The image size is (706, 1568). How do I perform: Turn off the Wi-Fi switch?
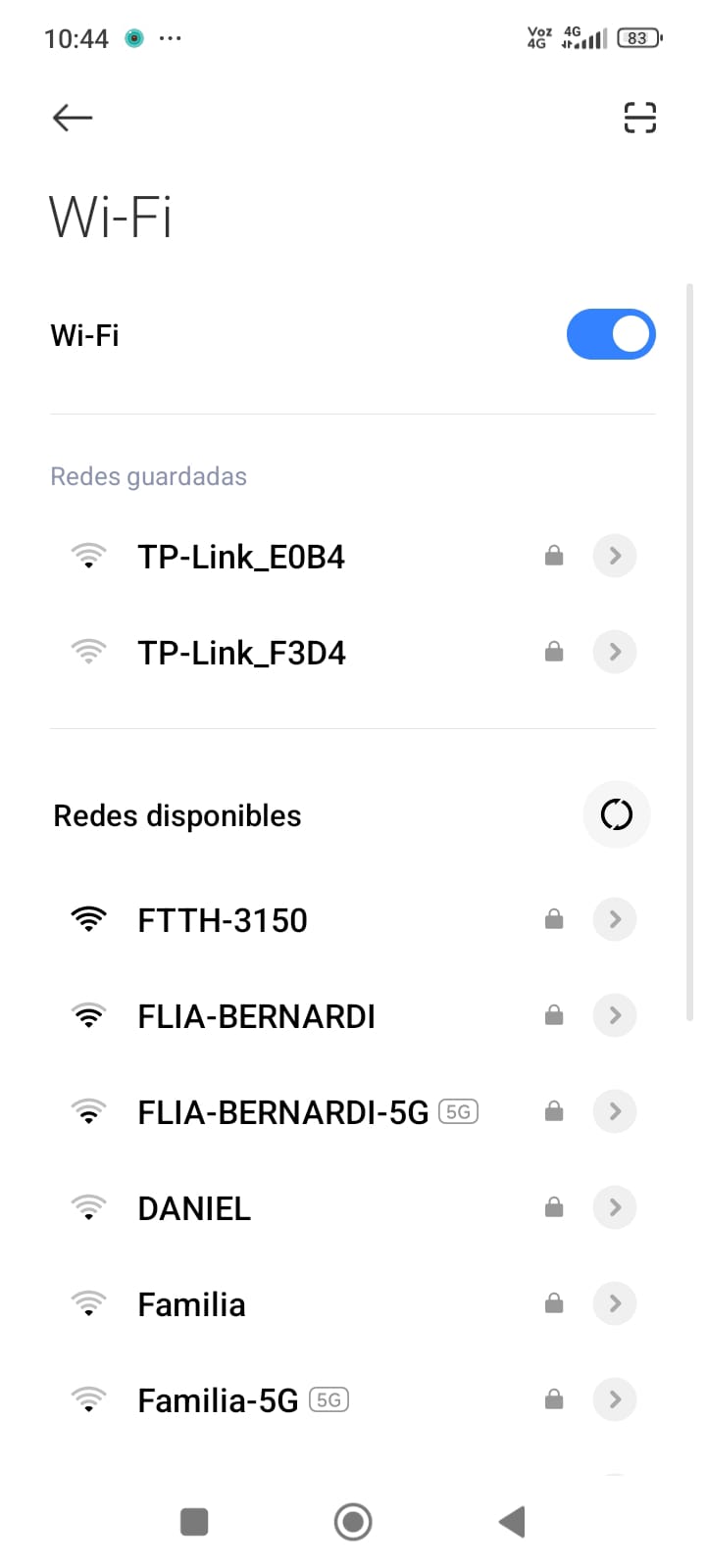point(610,335)
